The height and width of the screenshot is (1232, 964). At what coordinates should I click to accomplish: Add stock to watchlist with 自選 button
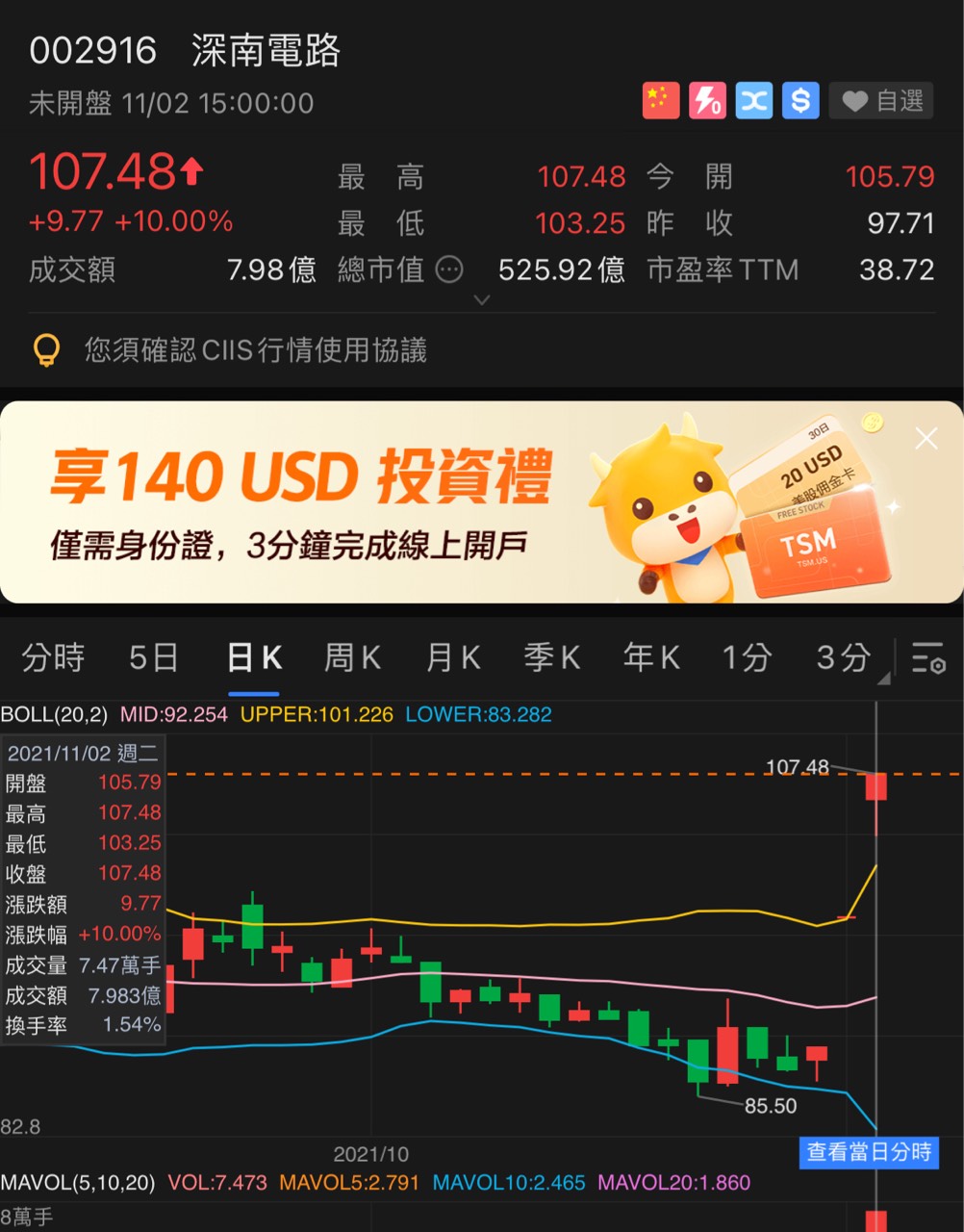881,101
